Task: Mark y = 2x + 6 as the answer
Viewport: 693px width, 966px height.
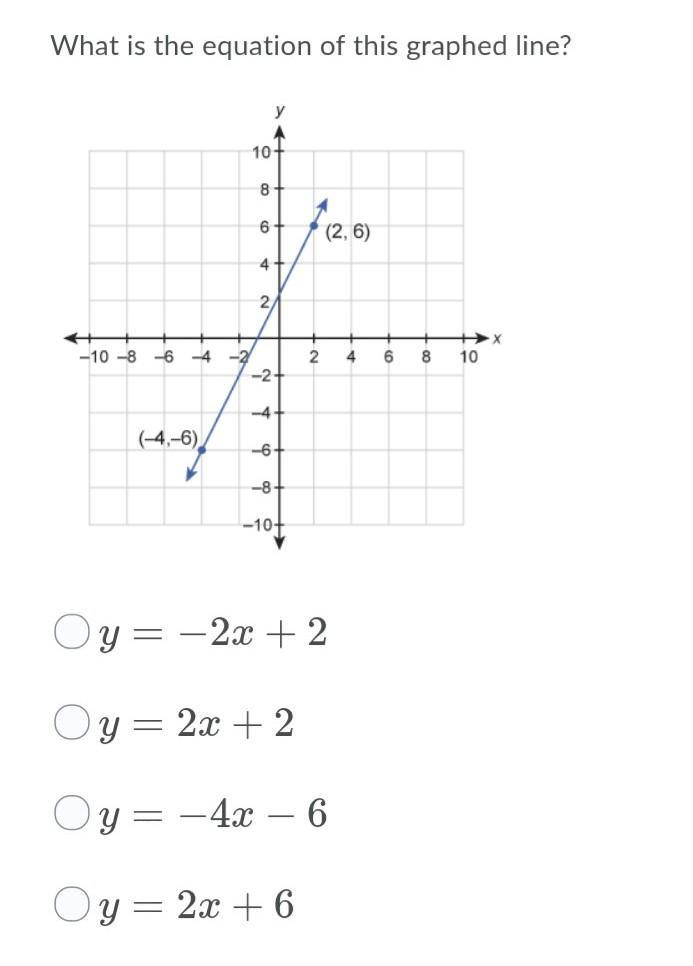Action: tap(72, 905)
